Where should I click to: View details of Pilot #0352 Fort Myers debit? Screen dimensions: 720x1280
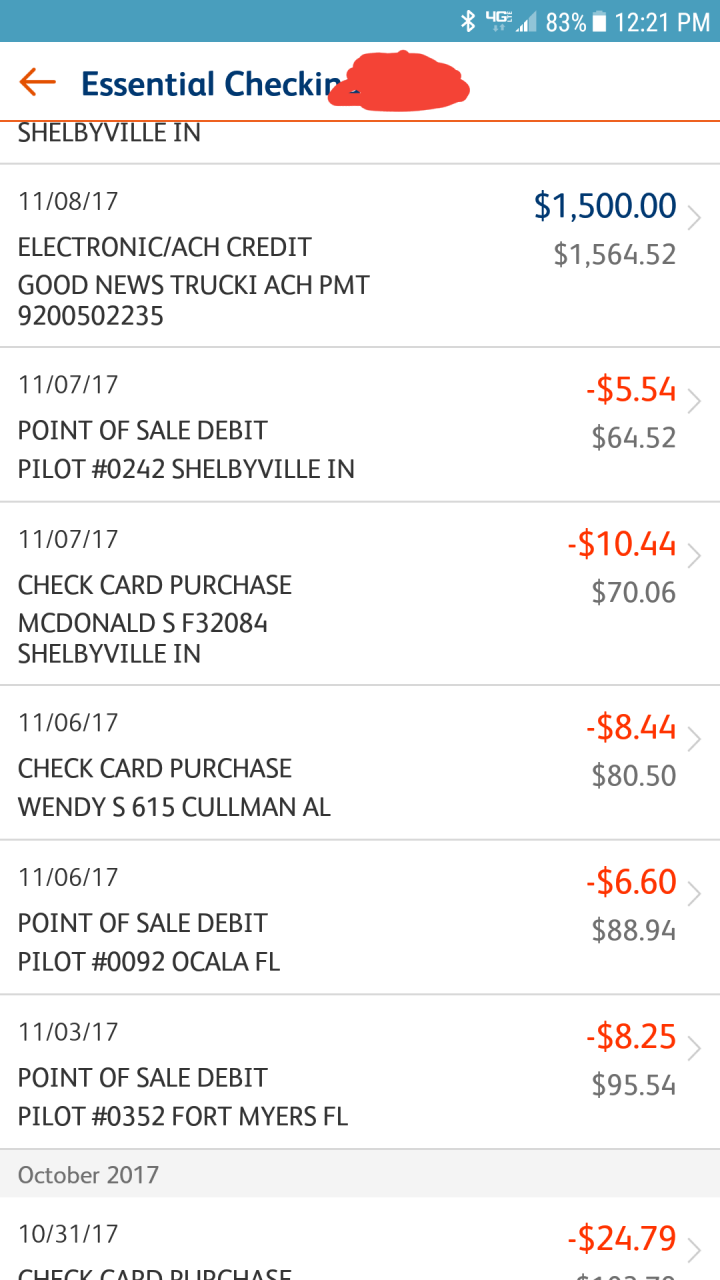click(360, 1072)
